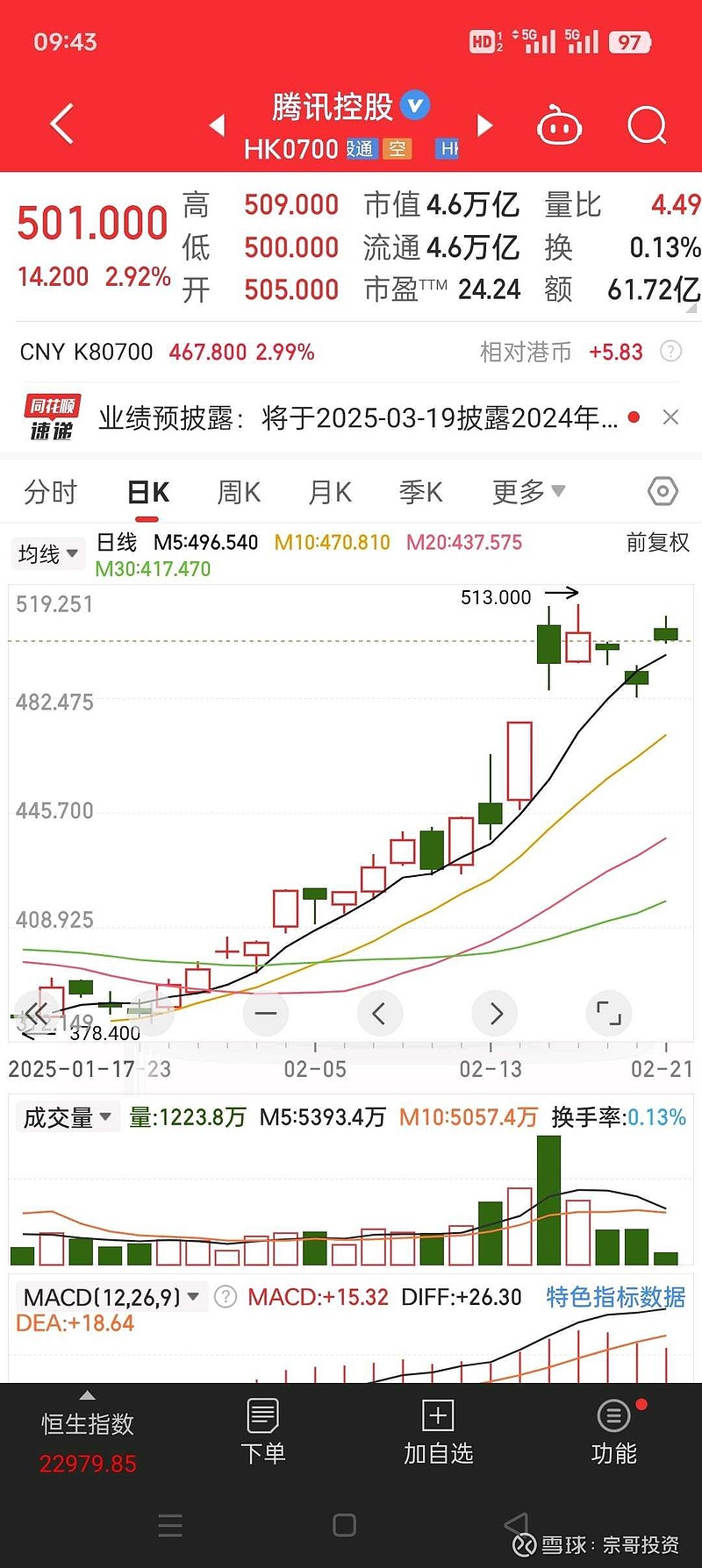The width and height of the screenshot is (702, 1568).
Task: Open 特色指标数据 special indicator data link
Action: (x=615, y=1296)
